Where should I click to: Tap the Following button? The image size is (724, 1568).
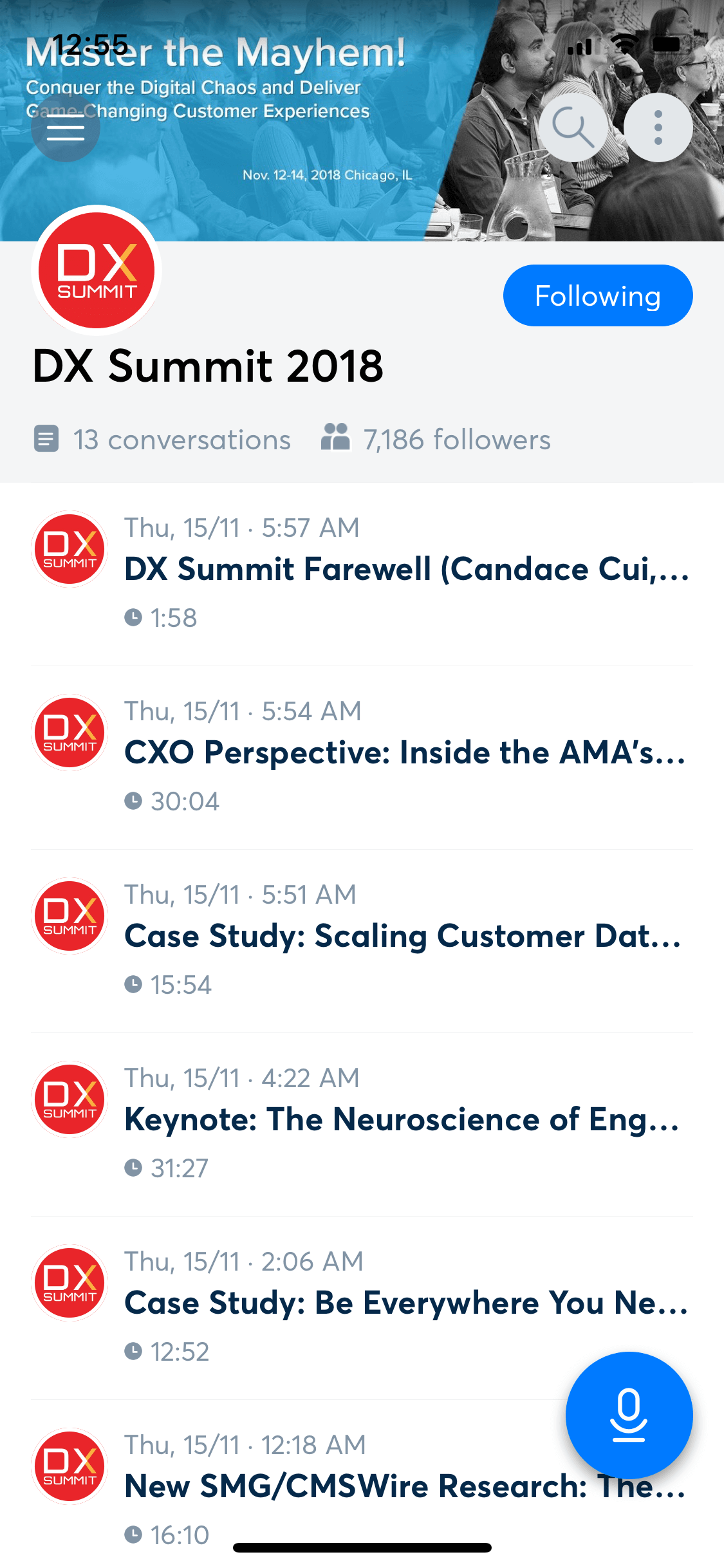598,295
